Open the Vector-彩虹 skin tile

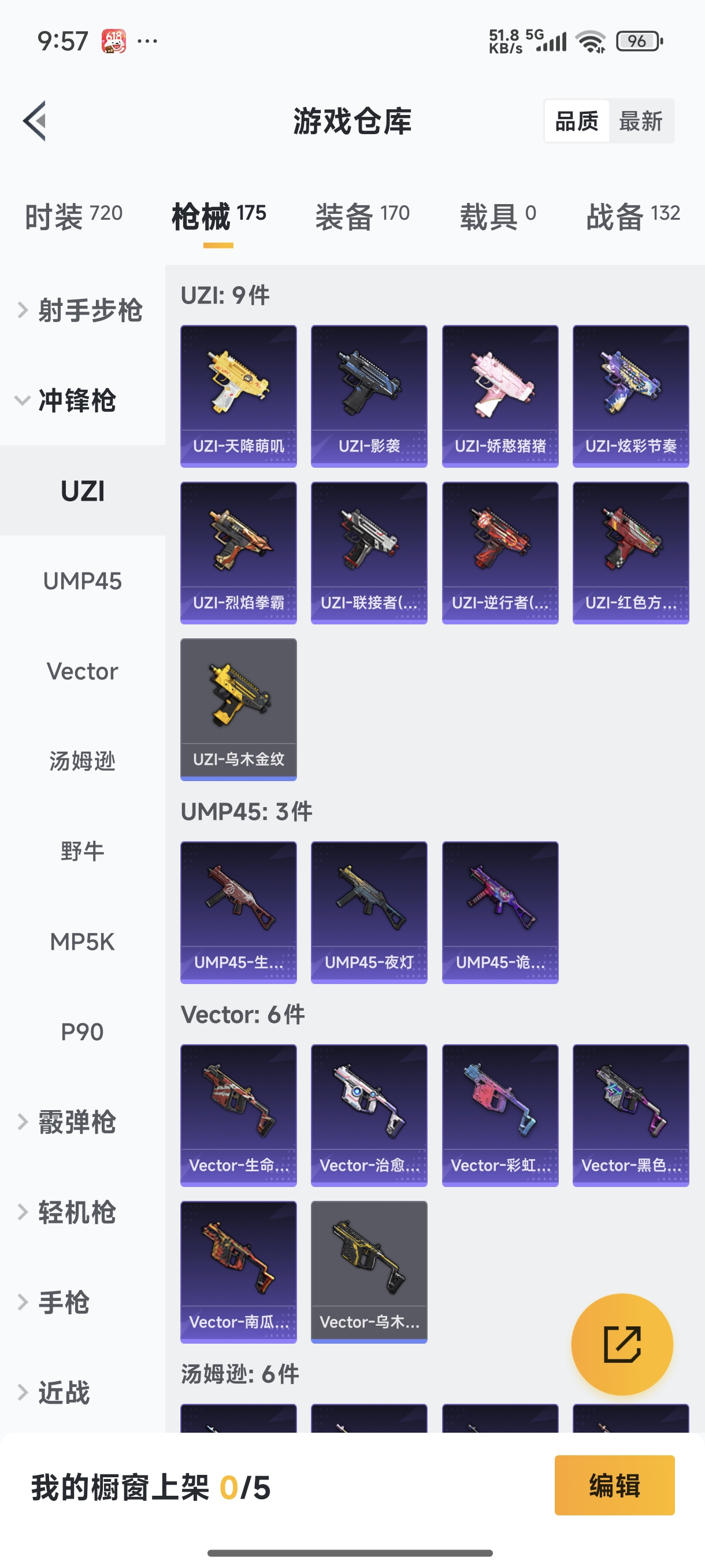[500, 1115]
